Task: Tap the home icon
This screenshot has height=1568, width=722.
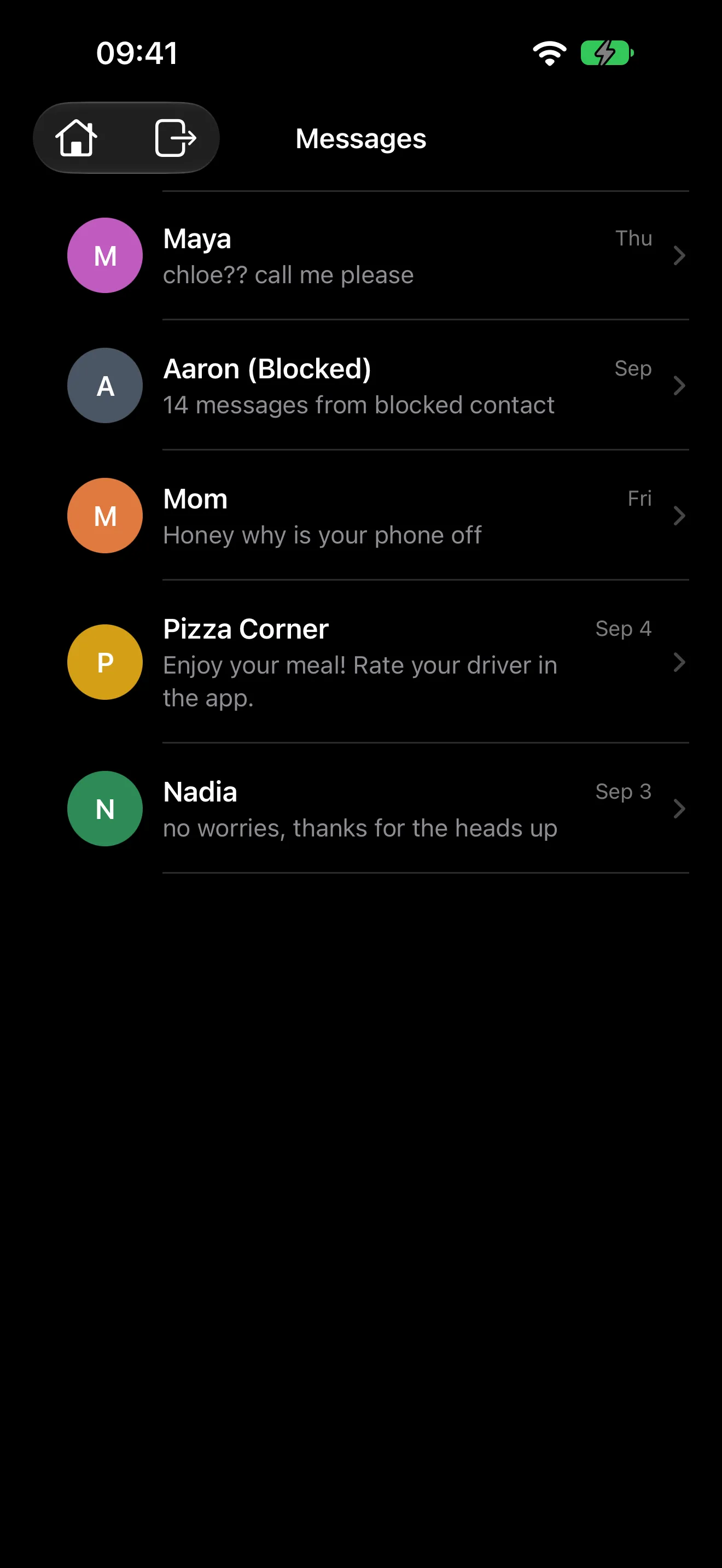Action: point(77,138)
